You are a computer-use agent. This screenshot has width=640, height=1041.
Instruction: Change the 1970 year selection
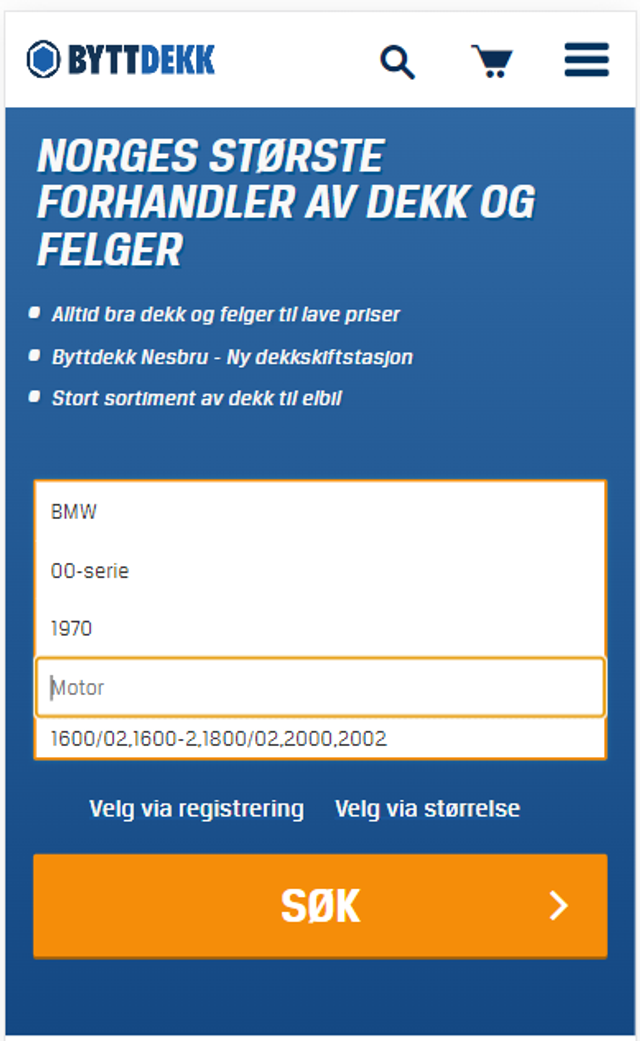point(320,629)
